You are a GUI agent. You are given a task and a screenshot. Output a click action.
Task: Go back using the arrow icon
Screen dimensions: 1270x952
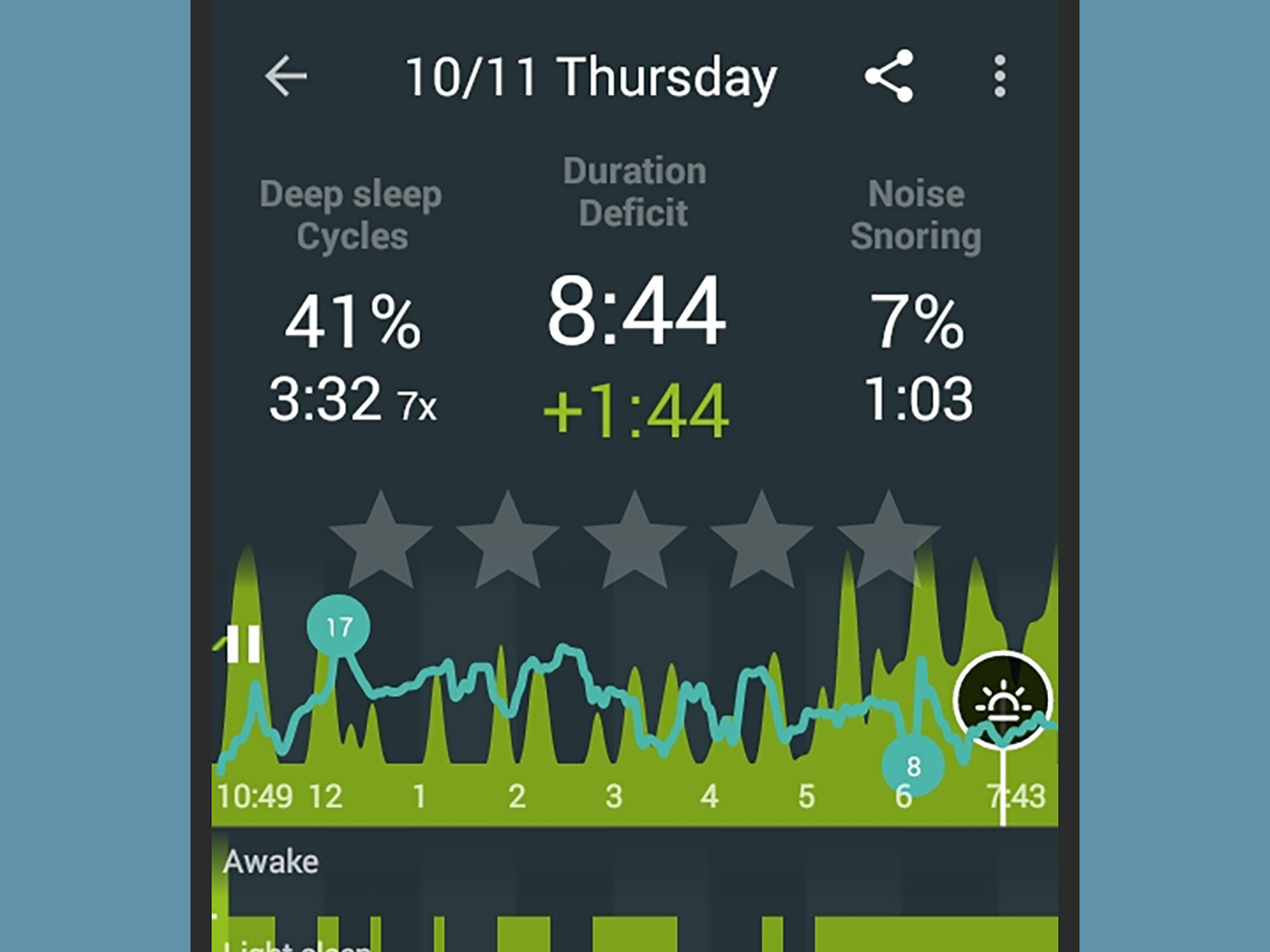[x=286, y=76]
